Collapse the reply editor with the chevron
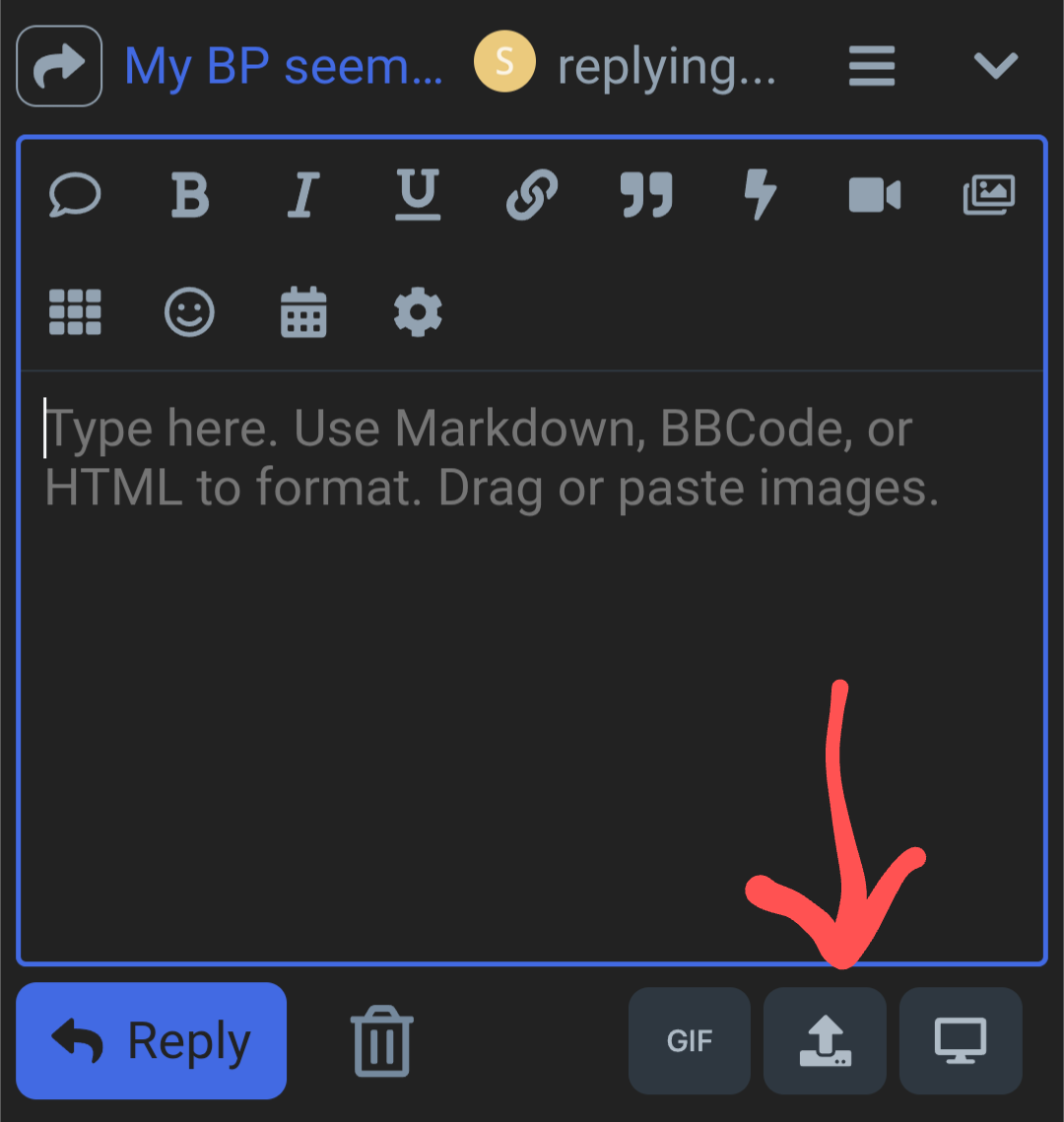Screen dimensions: 1064x1122 (995, 66)
